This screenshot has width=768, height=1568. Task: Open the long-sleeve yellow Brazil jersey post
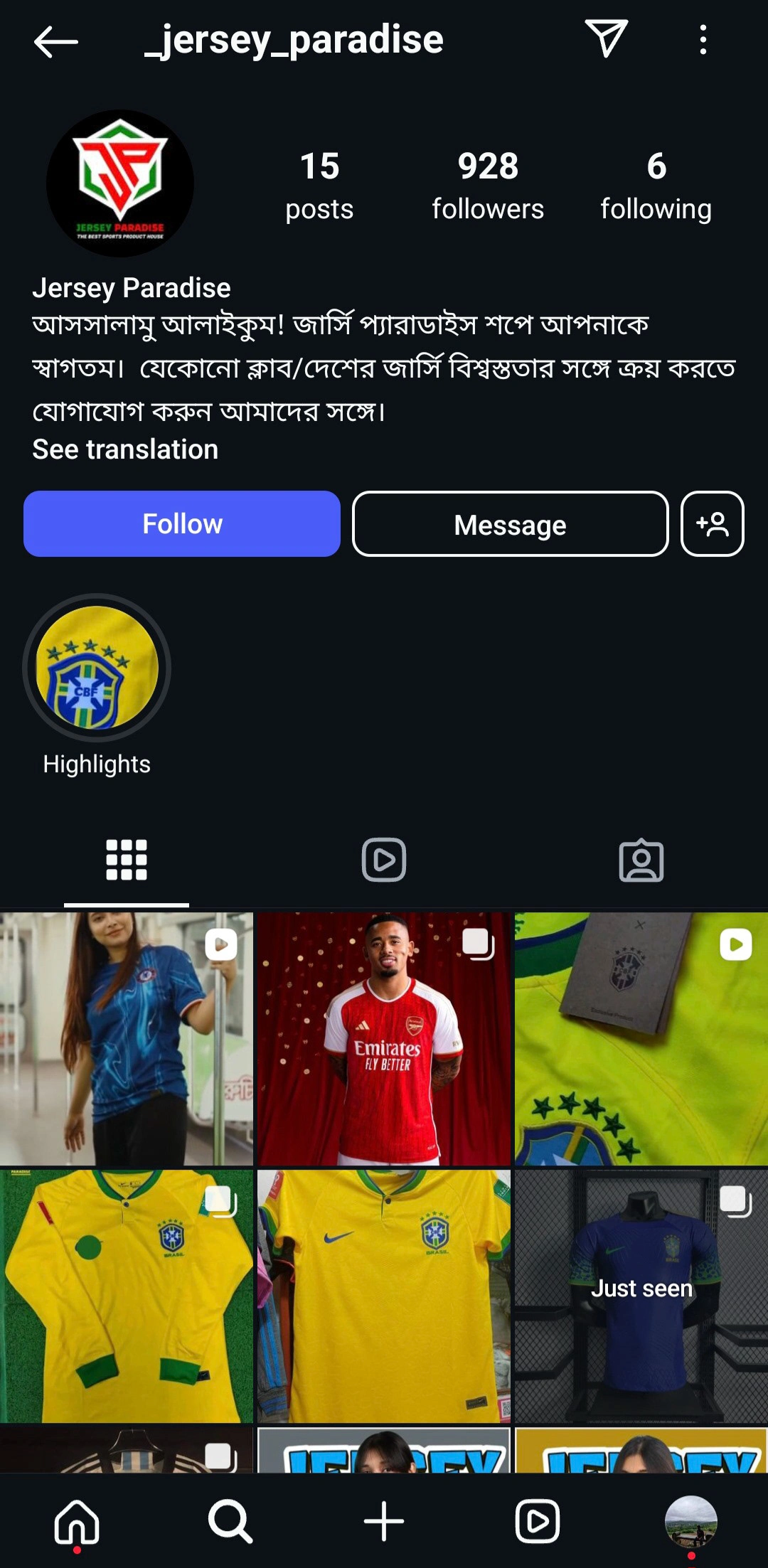(127, 1296)
